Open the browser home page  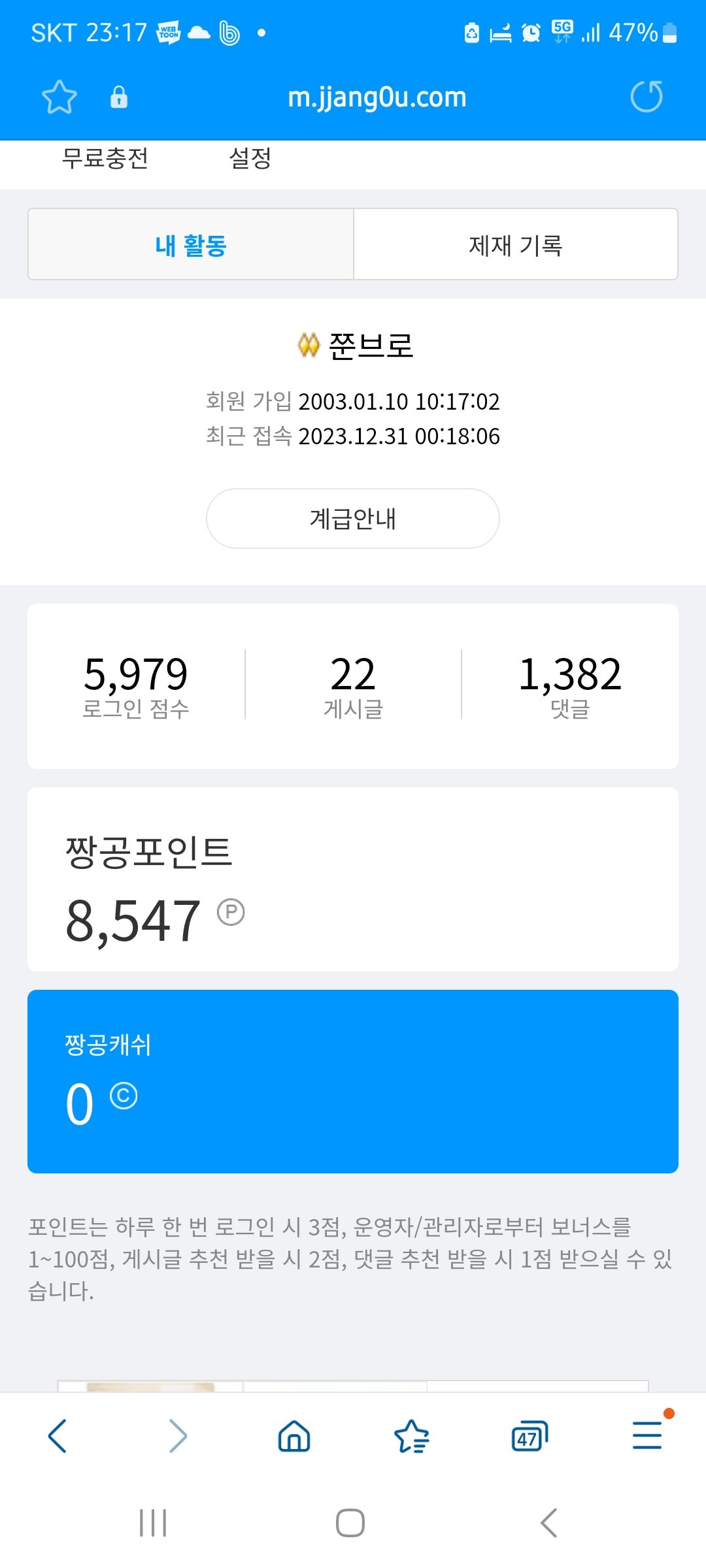click(294, 1436)
